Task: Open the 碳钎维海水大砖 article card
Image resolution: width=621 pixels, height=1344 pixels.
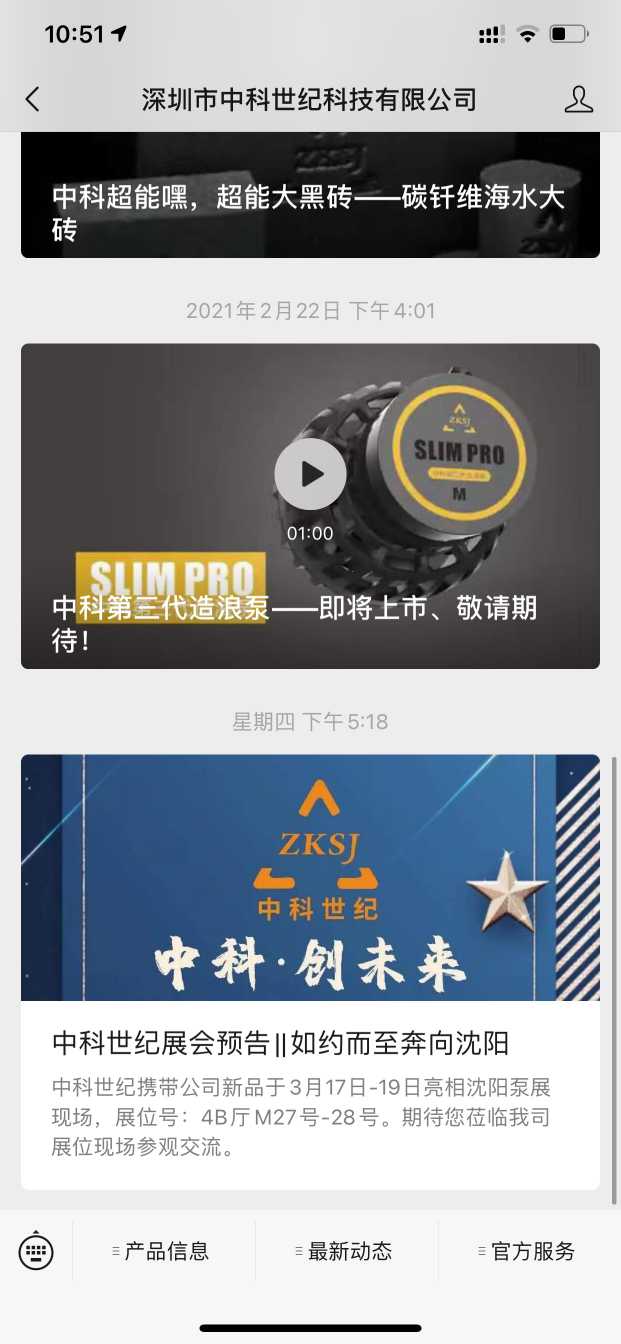Action: (310, 200)
